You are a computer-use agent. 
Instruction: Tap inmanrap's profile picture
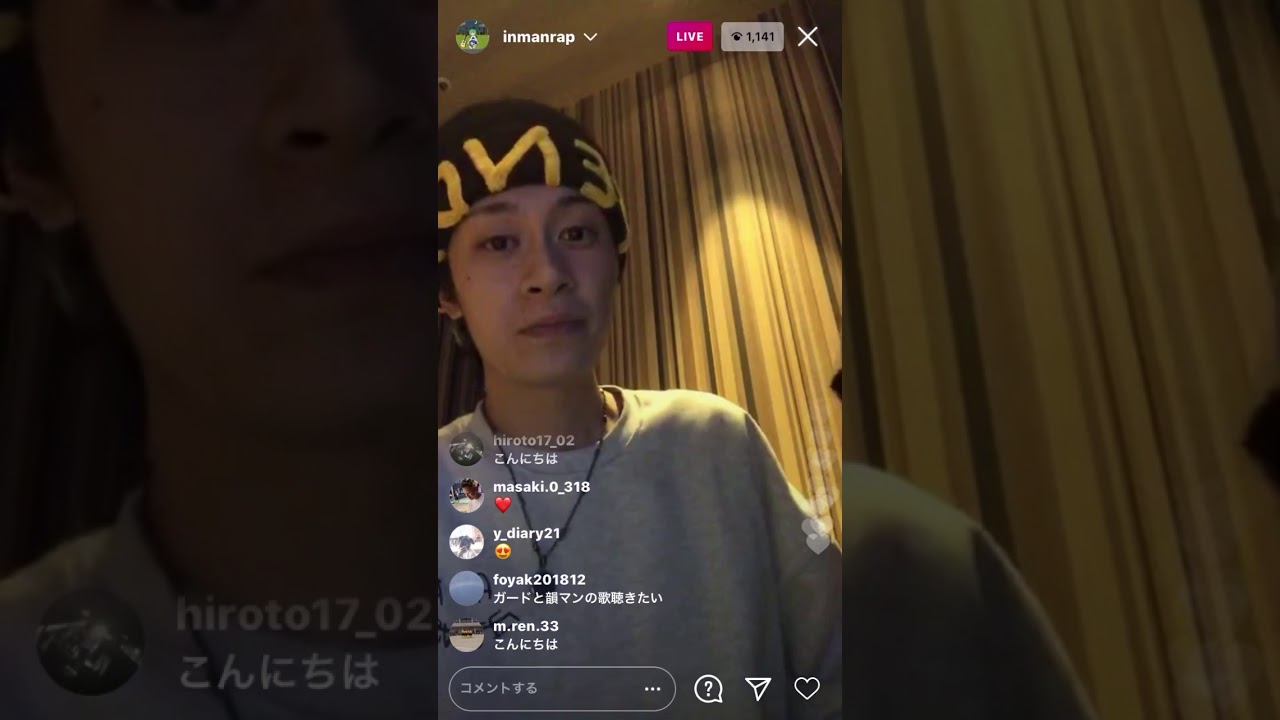tap(472, 37)
